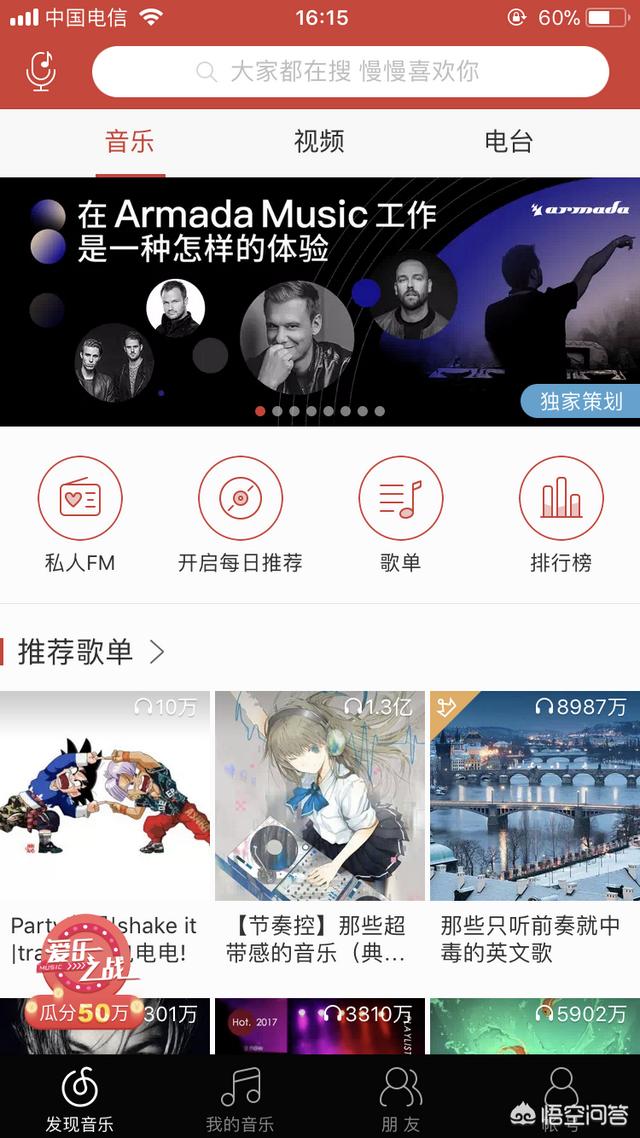Open the 朋友 tab
The height and width of the screenshot is (1138, 640).
click(x=400, y=1098)
